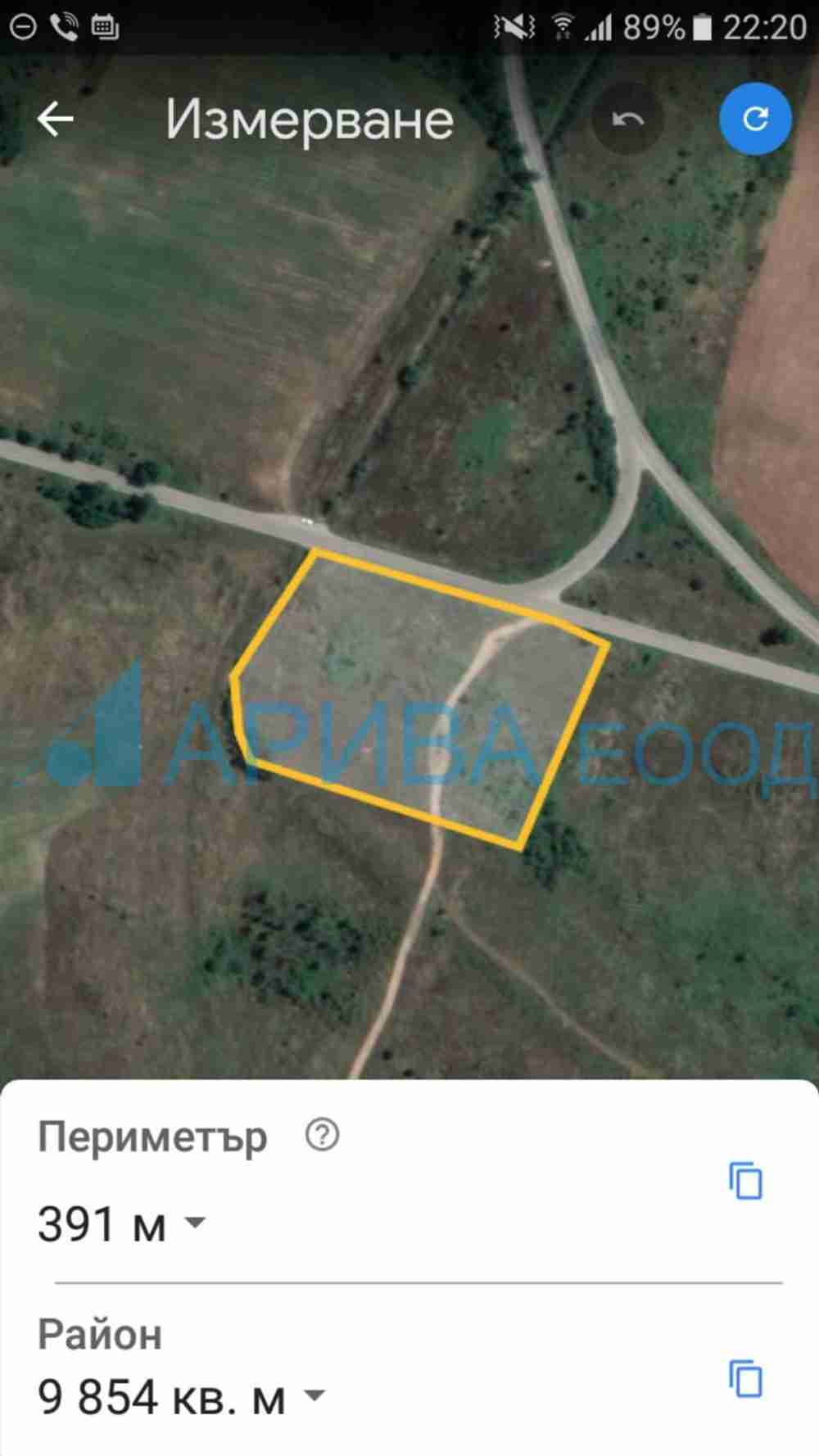Open the perimeter unit dropdown (391 м)
The height and width of the screenshot is (1456, 819).
[195, 1223]
